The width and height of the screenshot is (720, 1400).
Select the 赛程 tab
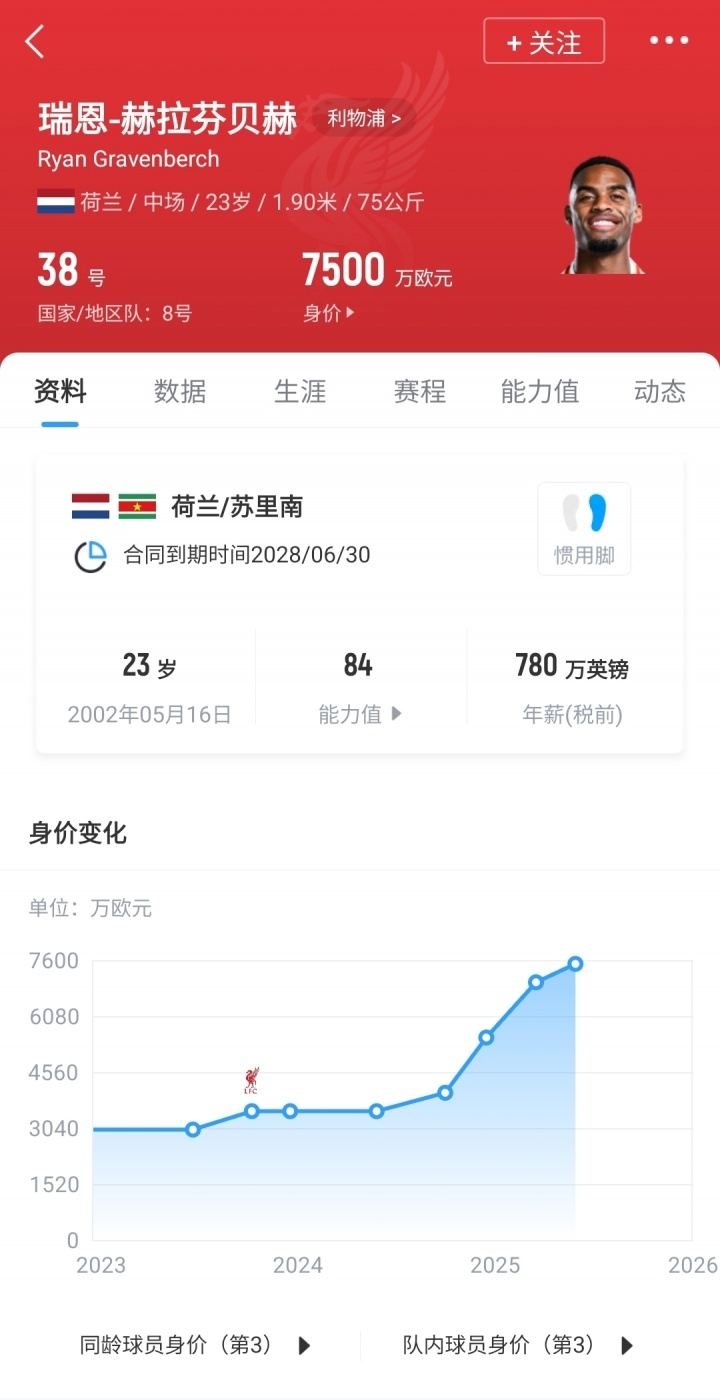pyautogui.click(x=419, y=391)
